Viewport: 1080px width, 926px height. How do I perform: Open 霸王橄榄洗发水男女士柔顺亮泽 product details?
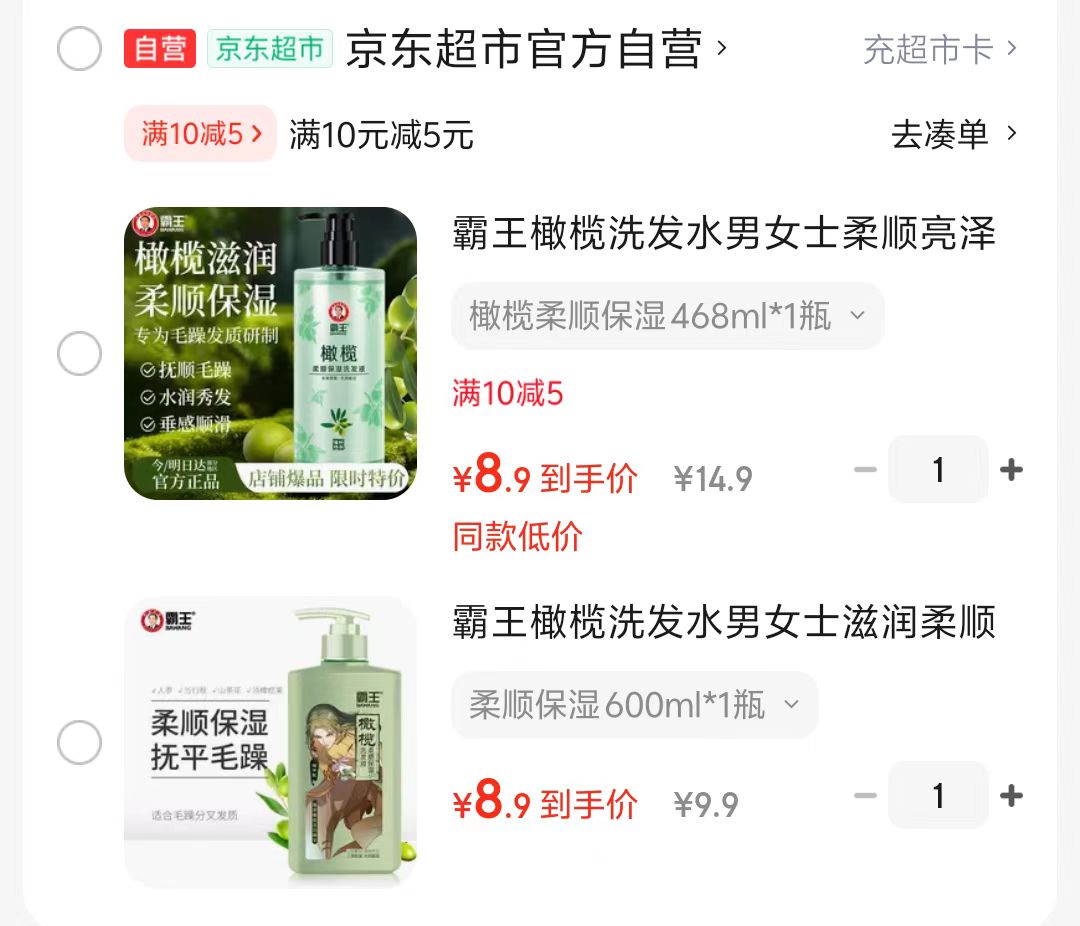[724, 234]
